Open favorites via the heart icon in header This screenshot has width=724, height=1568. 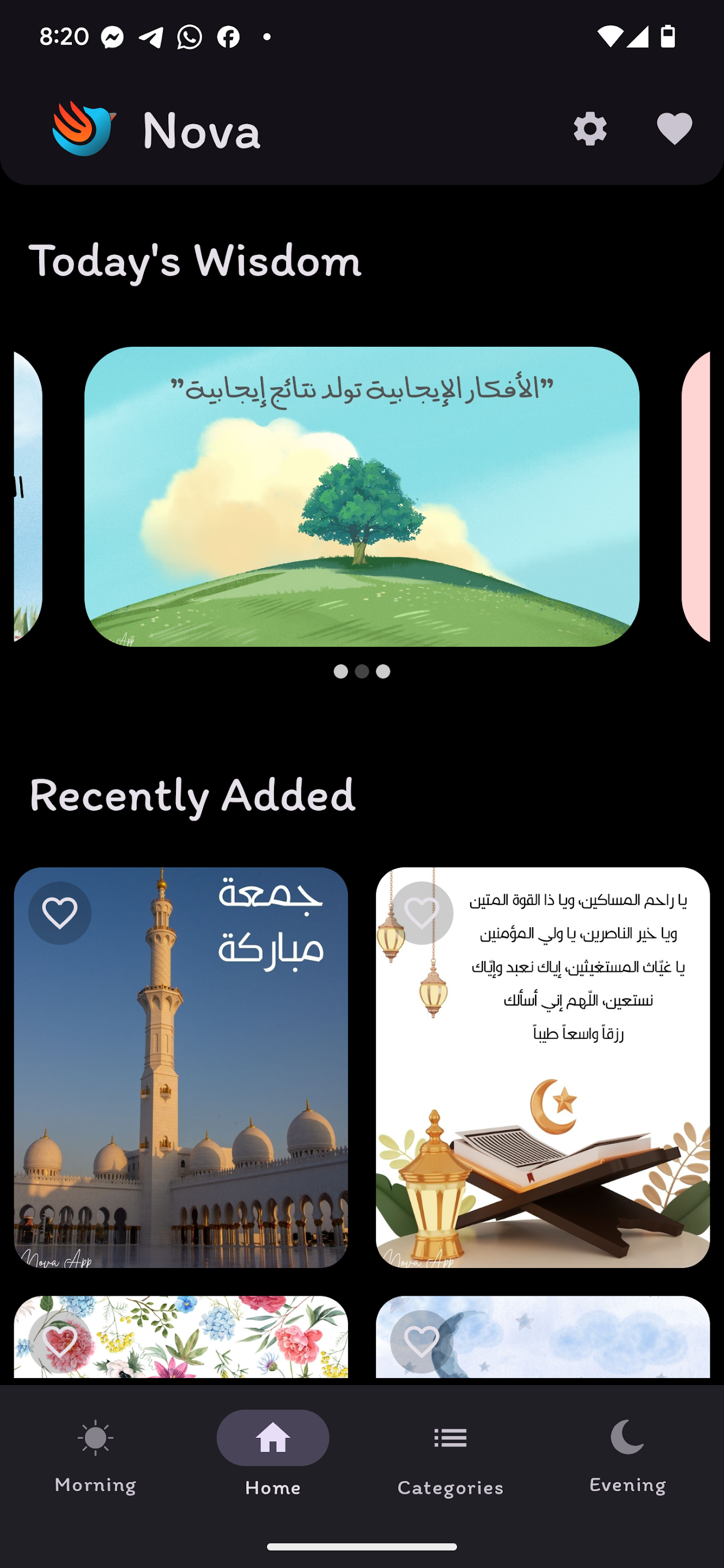[673, 130]
